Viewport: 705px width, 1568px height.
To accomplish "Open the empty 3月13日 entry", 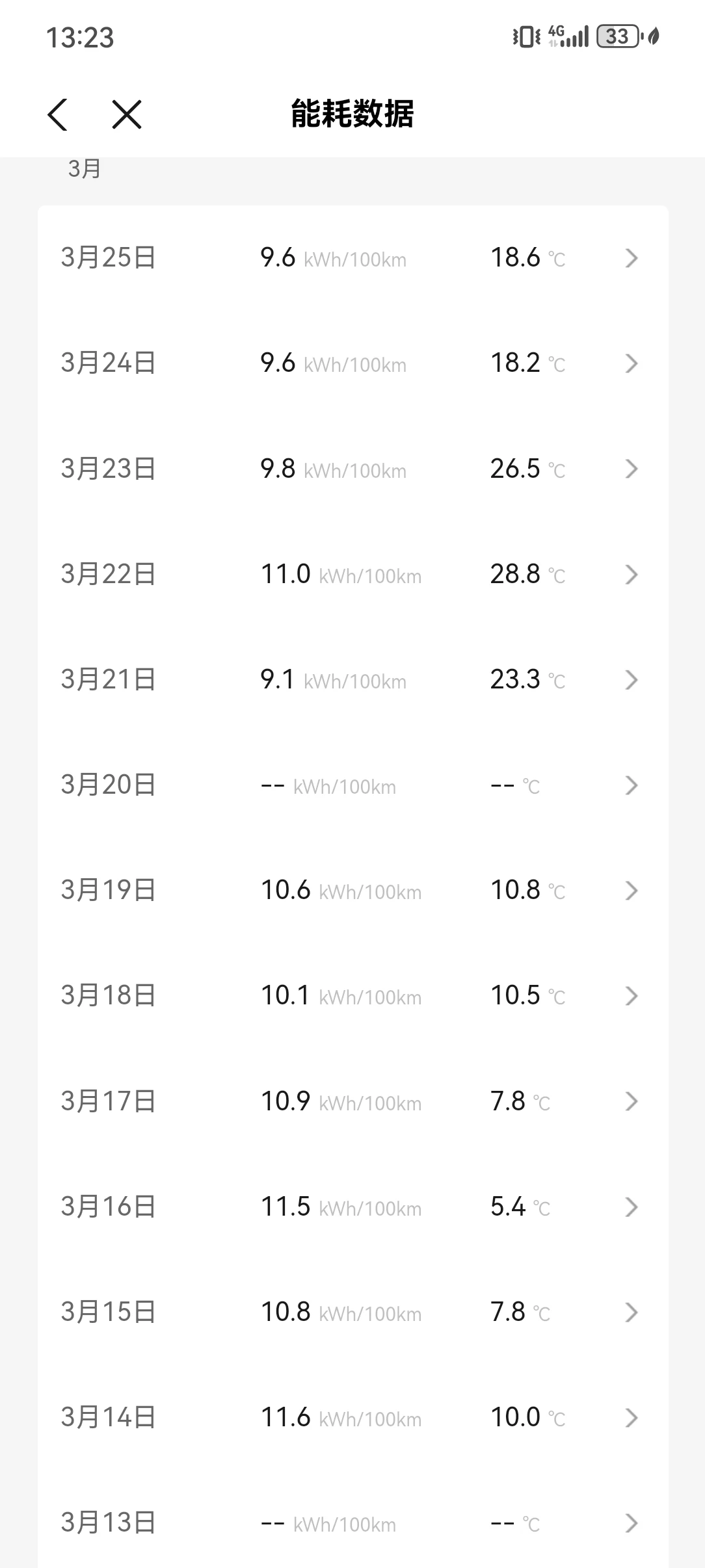I will click(352, 1523).
